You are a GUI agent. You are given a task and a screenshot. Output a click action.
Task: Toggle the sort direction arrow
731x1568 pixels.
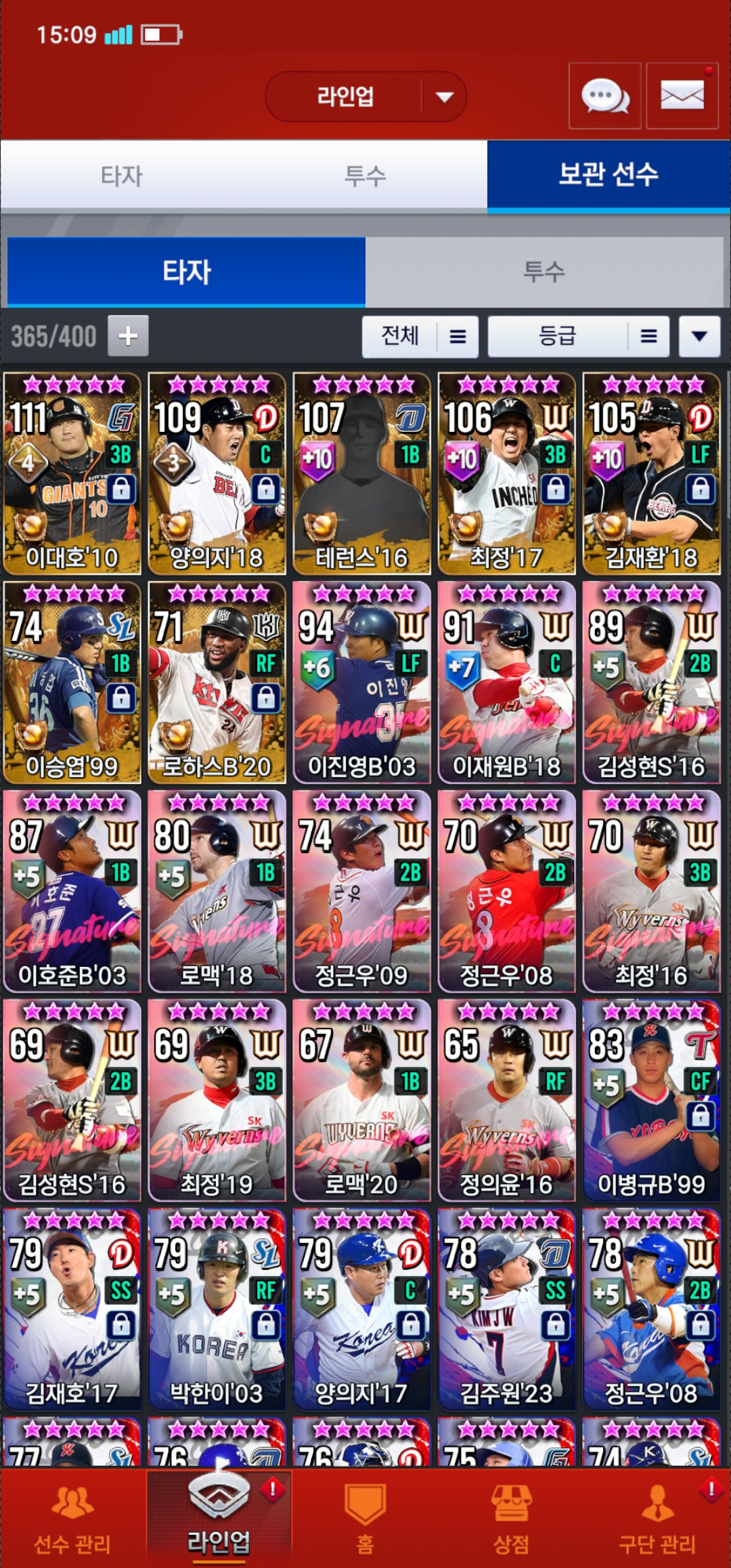(x=699, y=336)
